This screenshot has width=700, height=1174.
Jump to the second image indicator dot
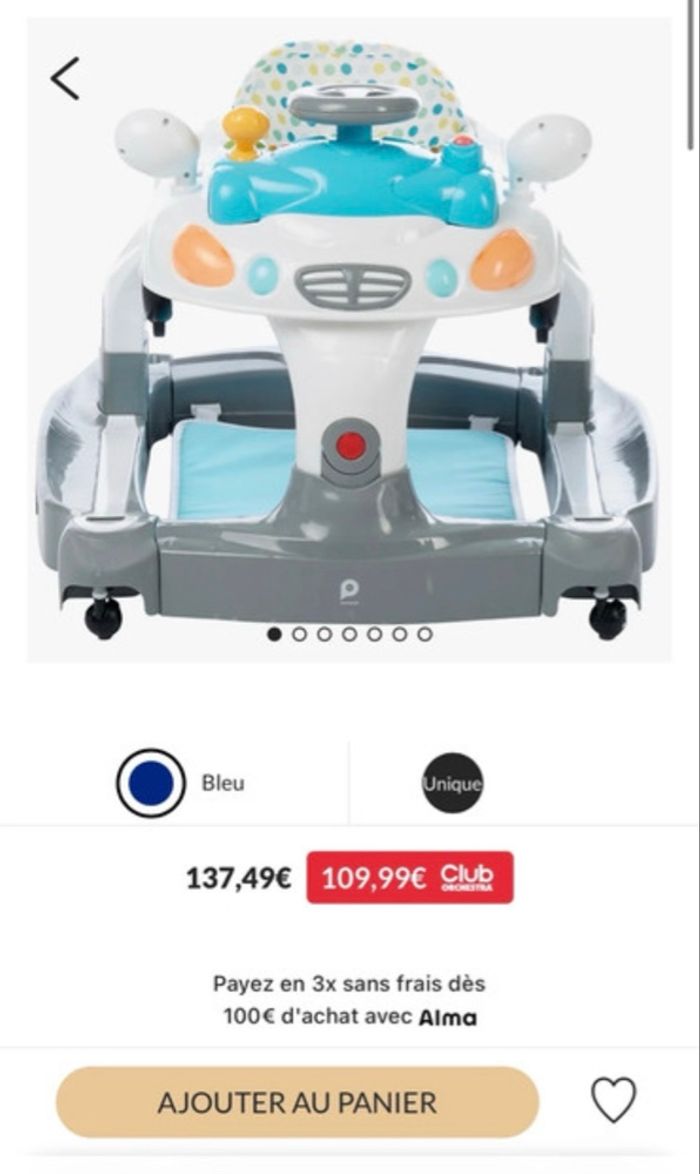pyautogui.click(x=299, y=633)
